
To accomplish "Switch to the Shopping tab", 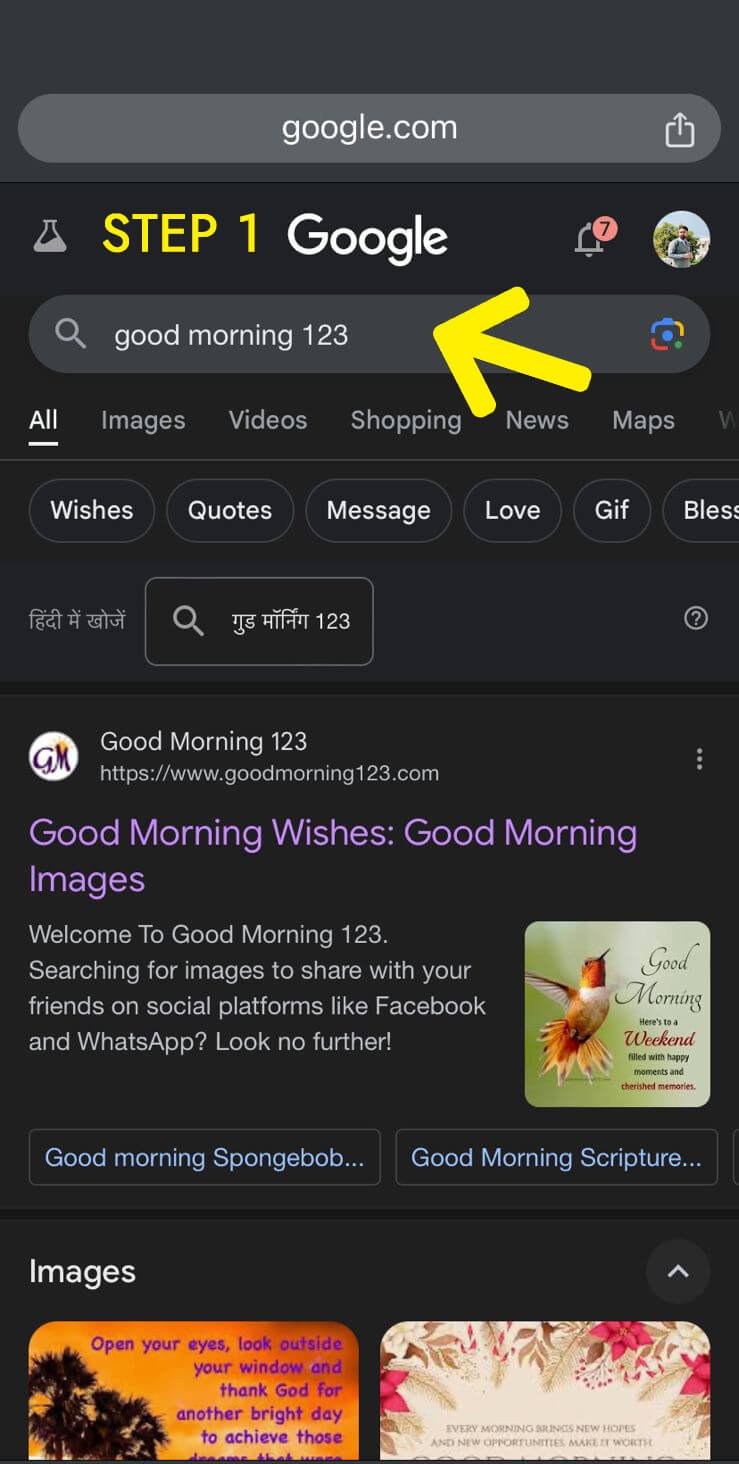I will pyautogui.click(x=405, y=420).
